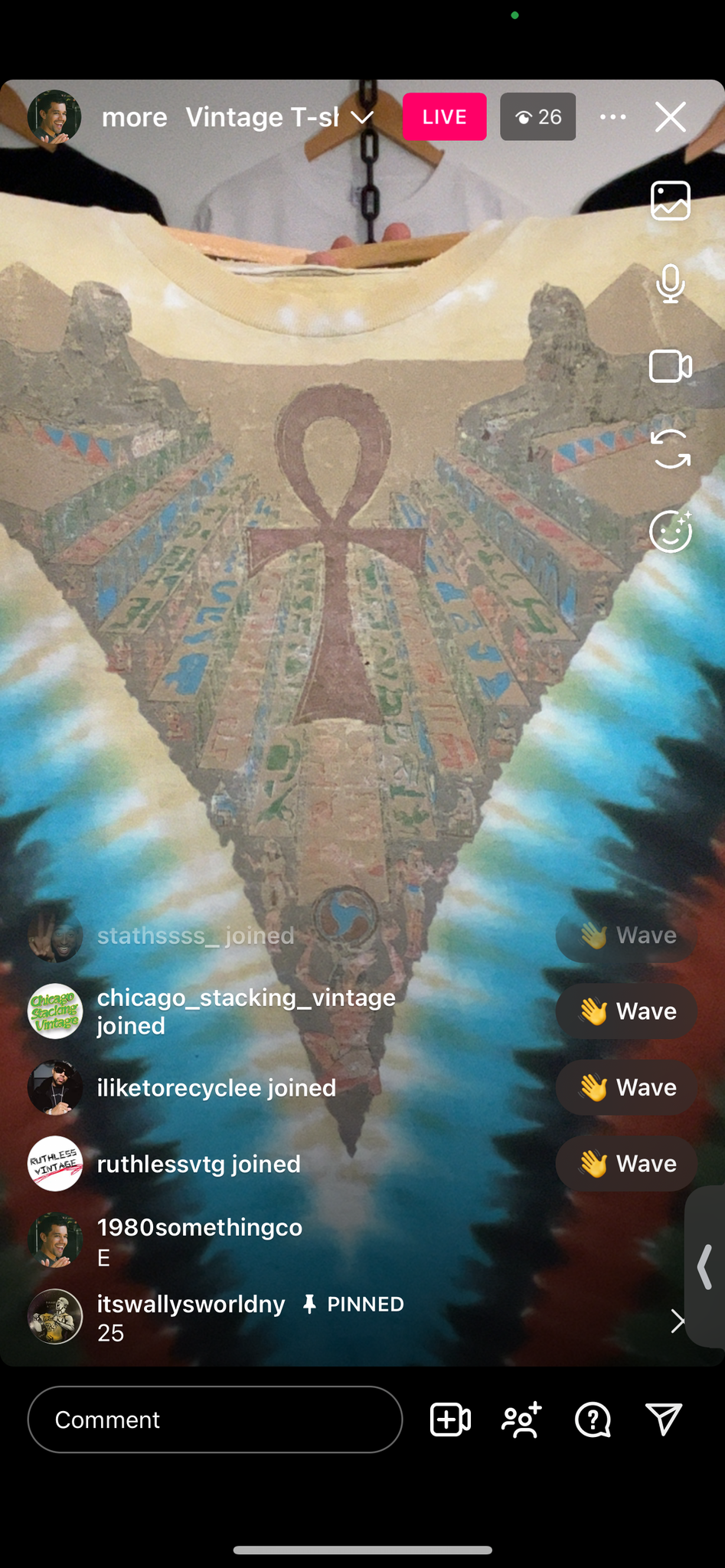The height and width of the screenshot is (1568, 725).
Task: Mute the microphone
Action: (671, 284)
